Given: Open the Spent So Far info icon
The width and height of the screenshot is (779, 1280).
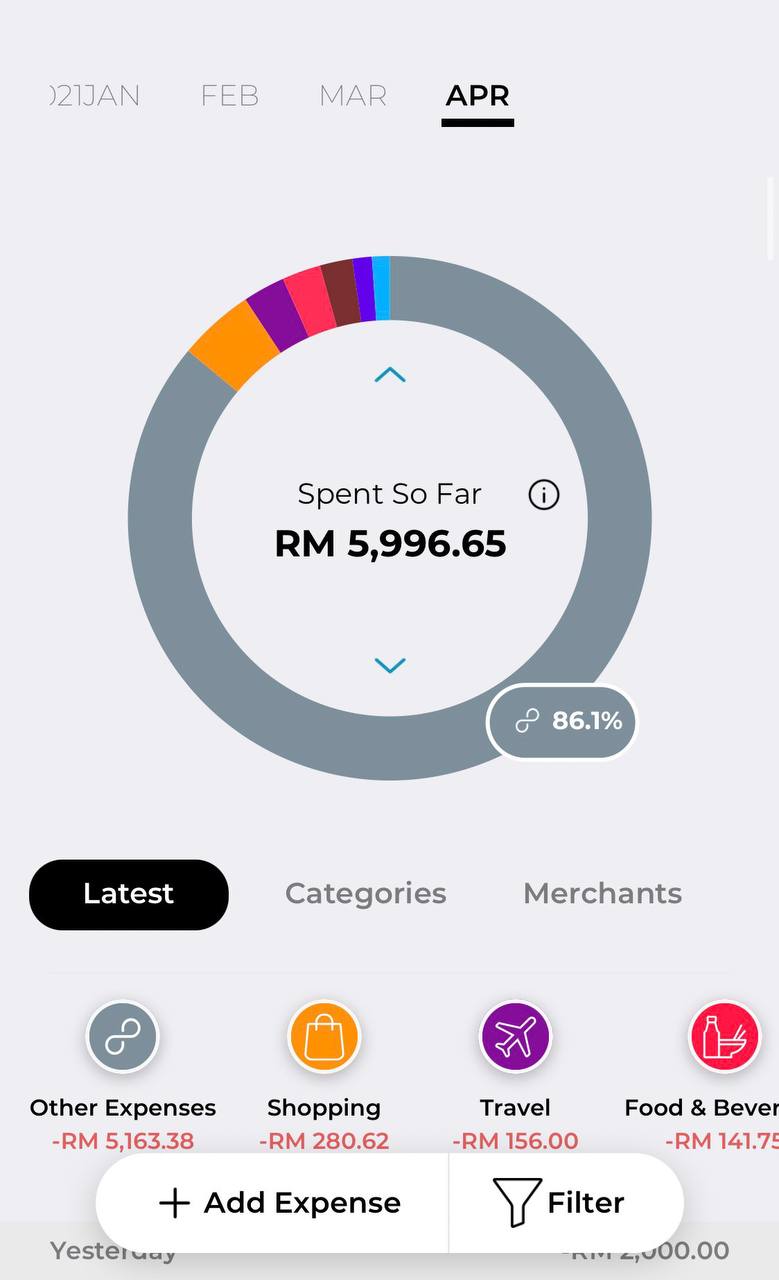Looking at the screenshot, I should tap(543, 494).
